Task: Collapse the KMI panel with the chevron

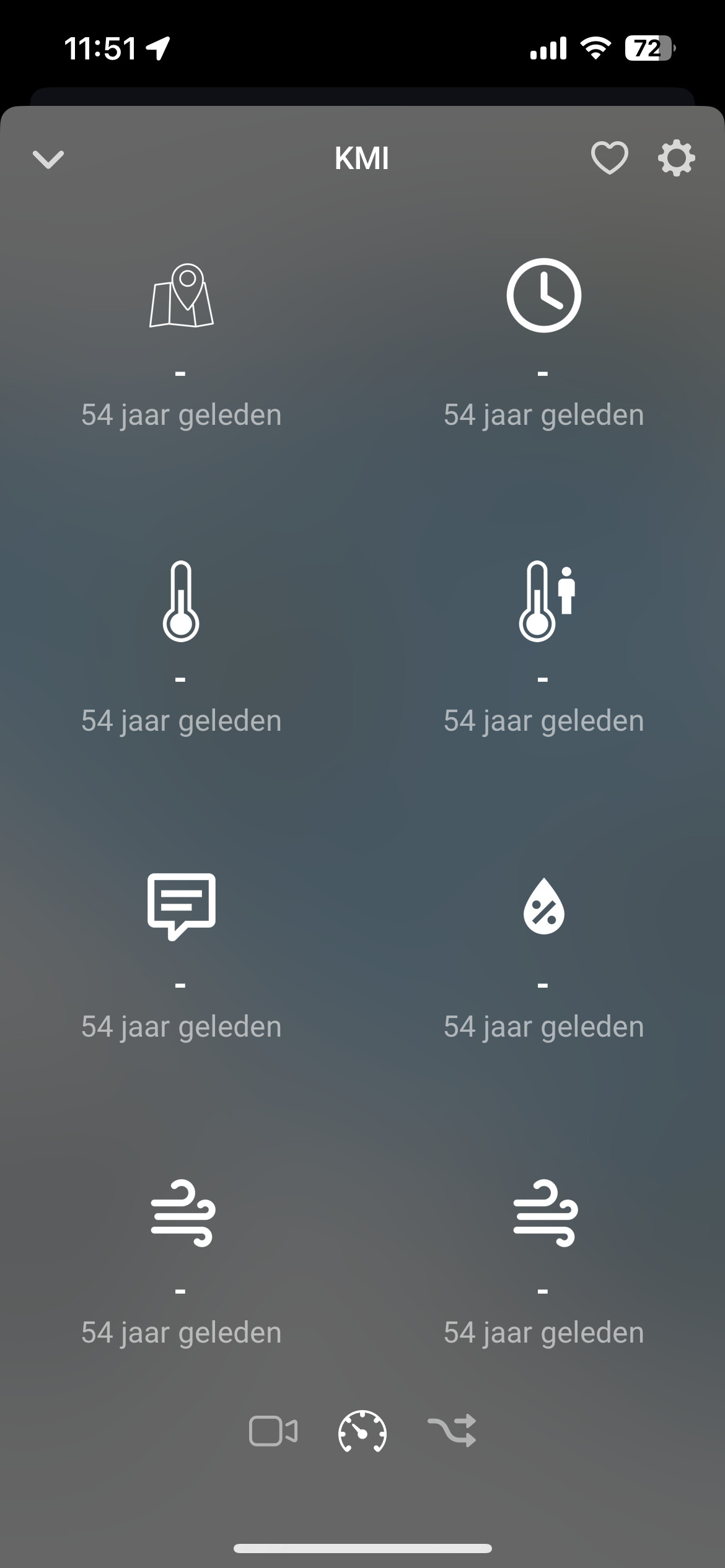Action: coord(48,159)
